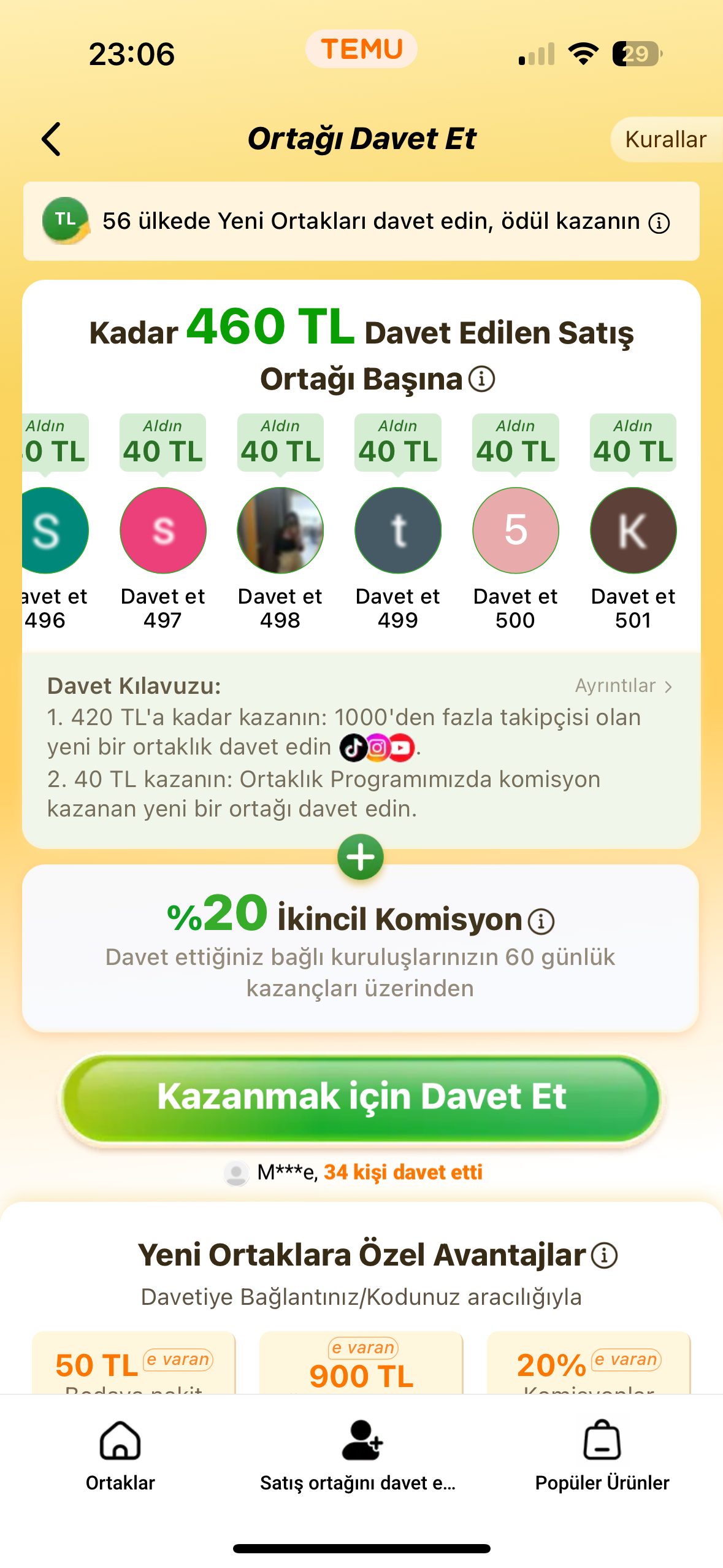
Task: Switch to the Ortaklar tab
Action: coord(120,1456)
